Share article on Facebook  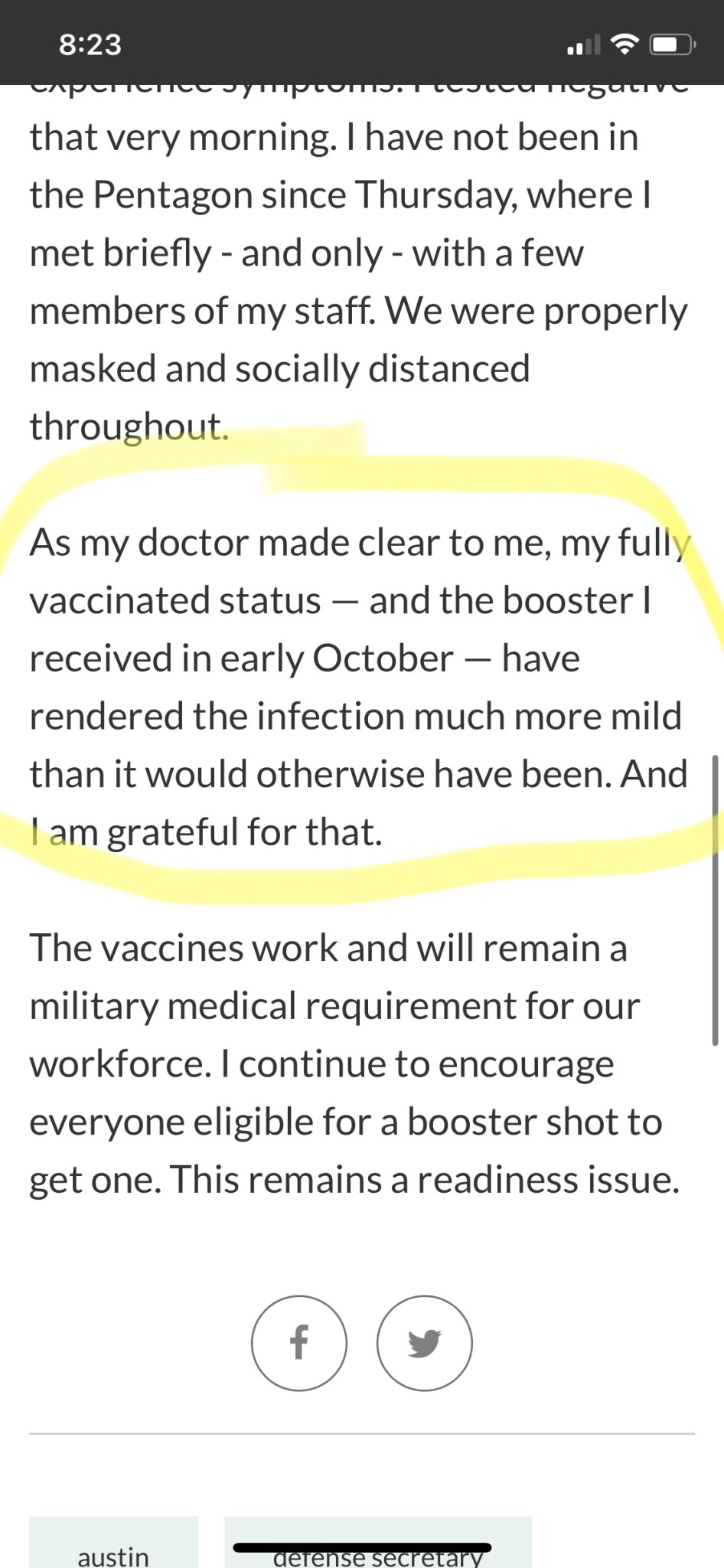299,1342
